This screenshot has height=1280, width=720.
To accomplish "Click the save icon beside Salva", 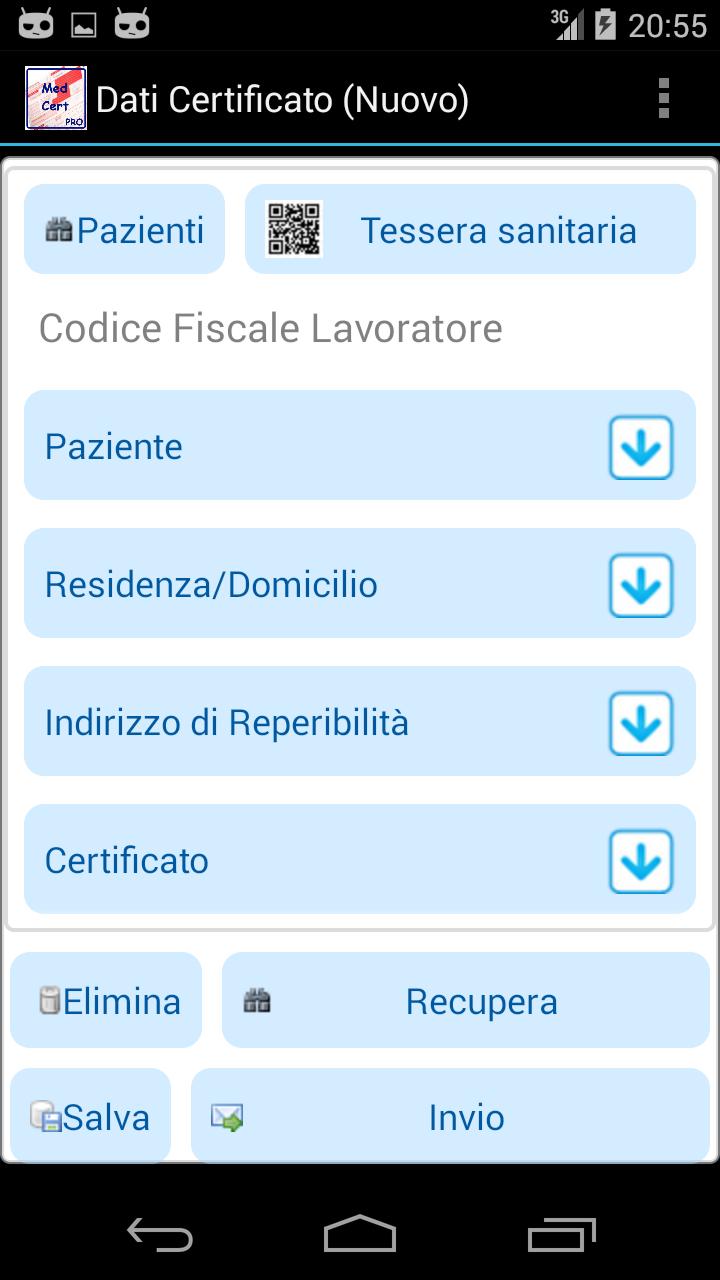I will point(45,1116).
